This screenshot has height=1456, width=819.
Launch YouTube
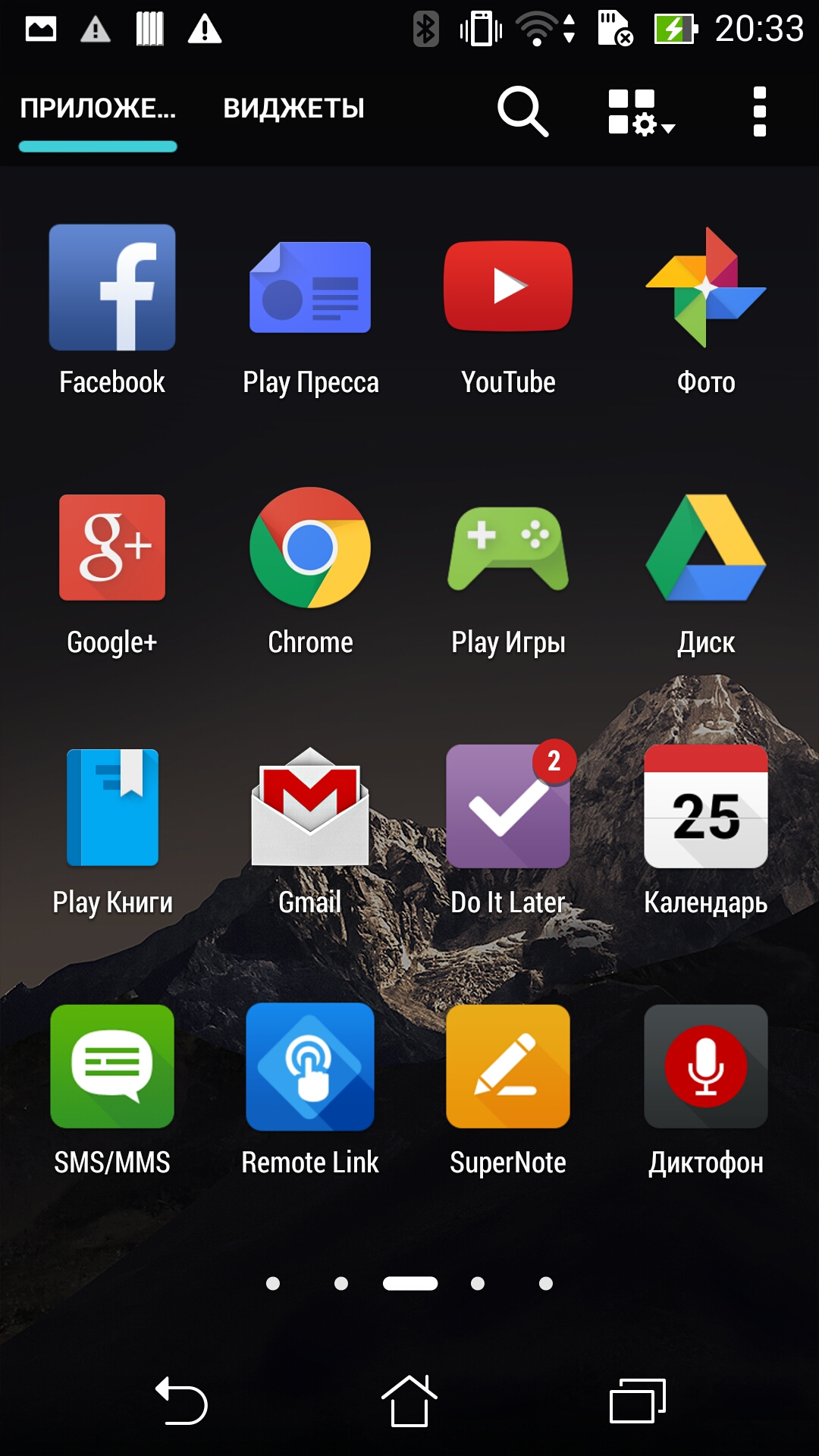[x=508, y=288]
